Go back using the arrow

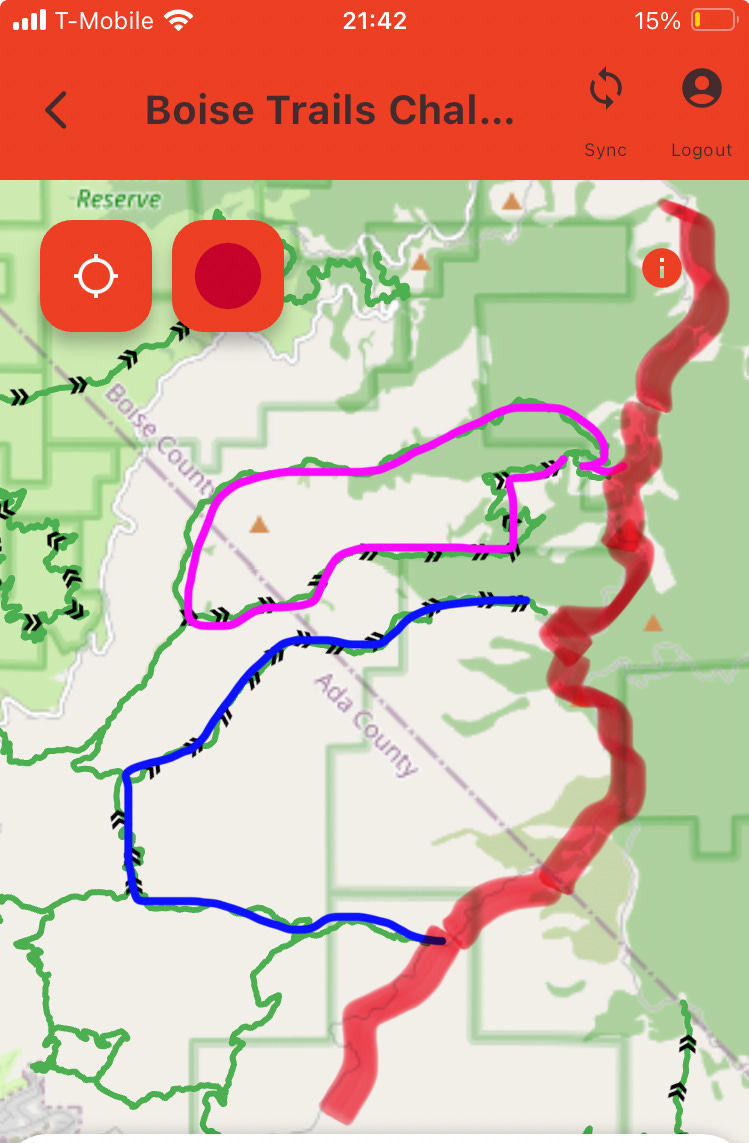[57, 110]
